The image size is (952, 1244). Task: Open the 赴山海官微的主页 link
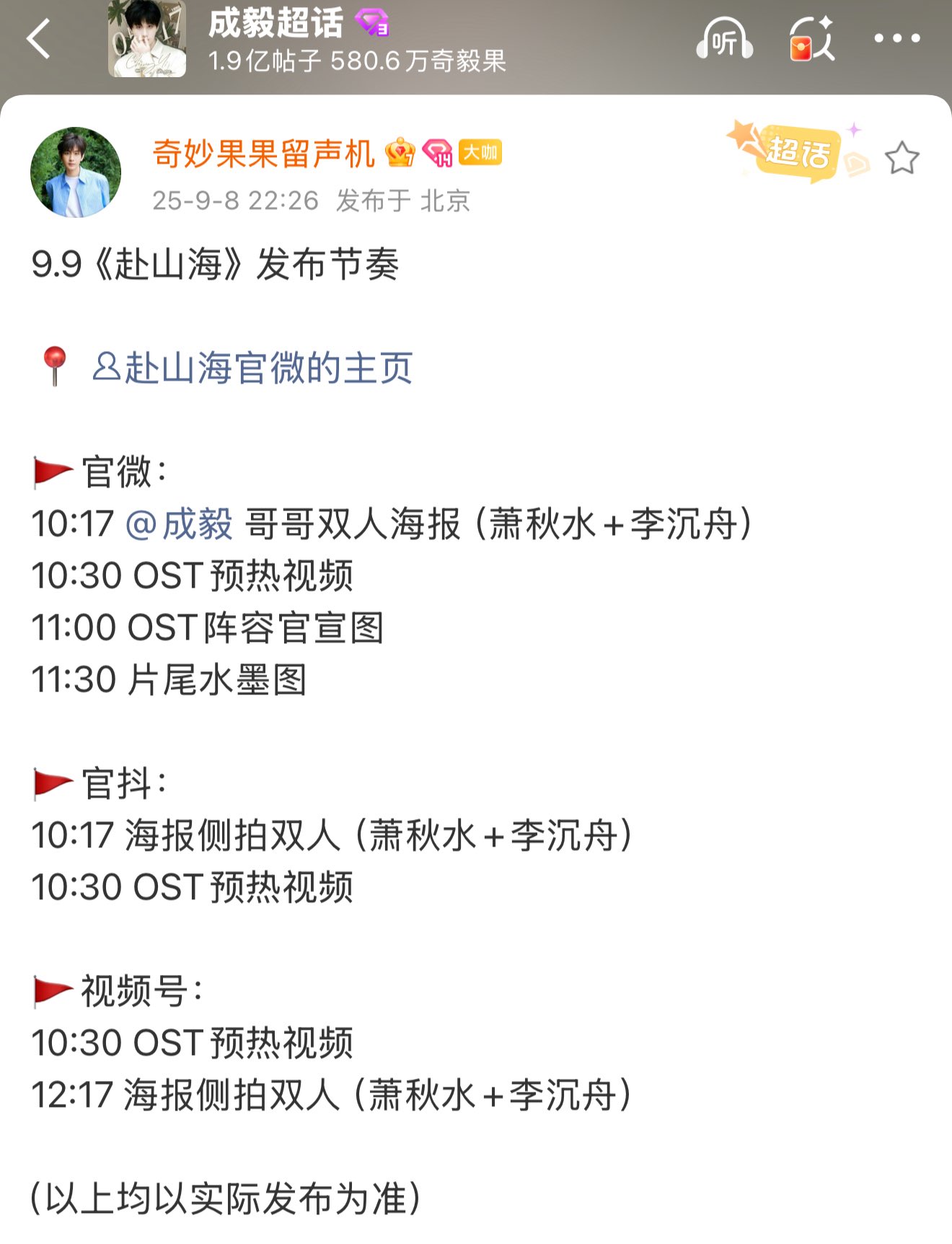(252, 368)
